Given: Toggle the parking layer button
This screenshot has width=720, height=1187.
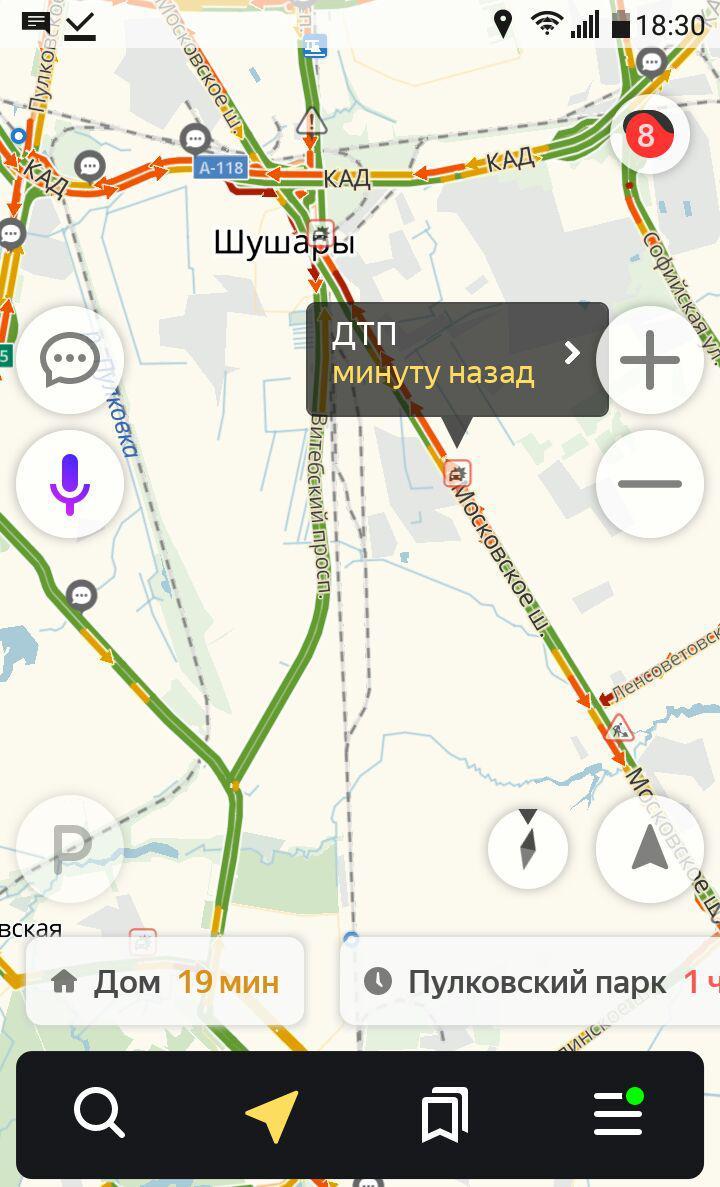Looking at the screenshot, I should (69, 848).
